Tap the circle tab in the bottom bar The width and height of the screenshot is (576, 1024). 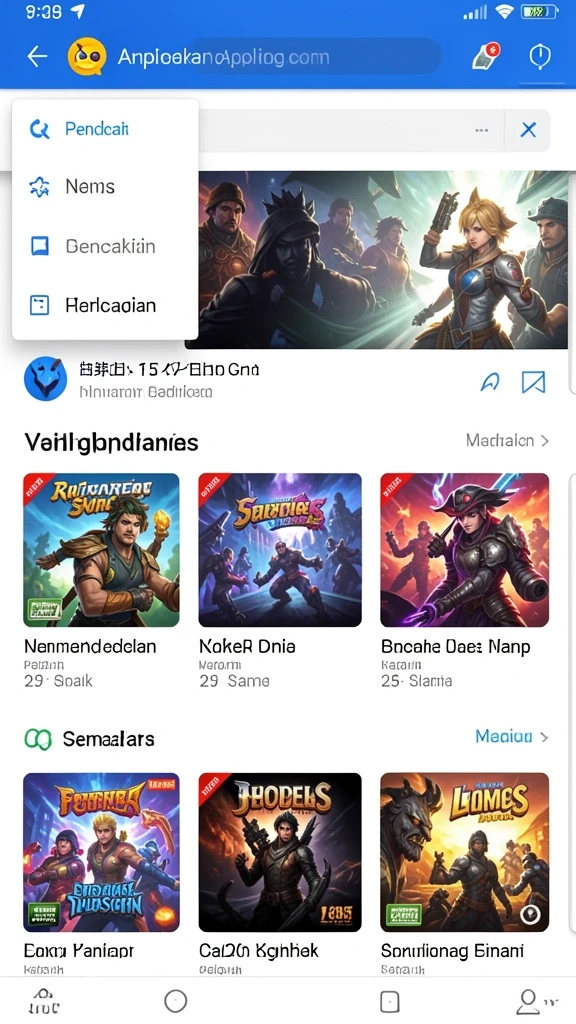point(175,1000)
